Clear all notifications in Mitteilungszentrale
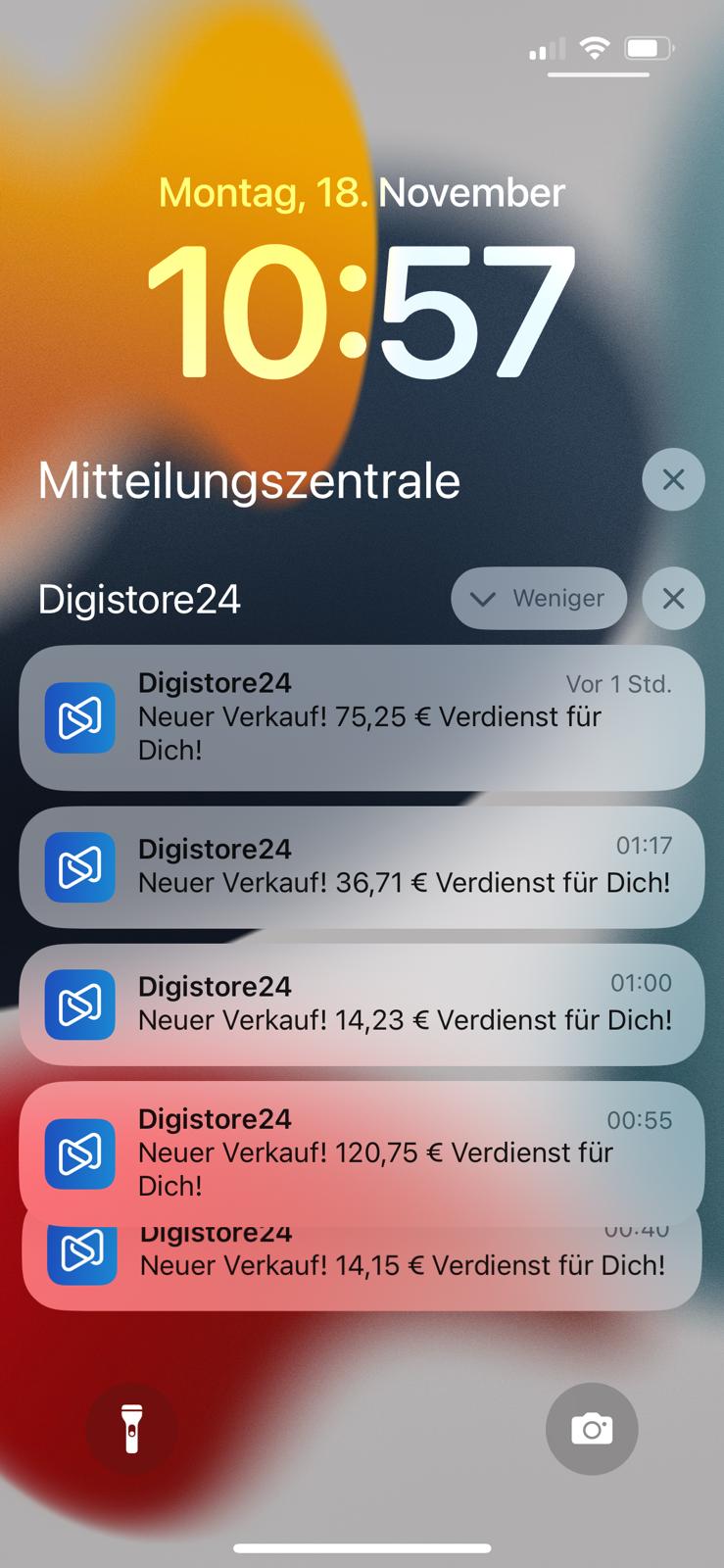Viewport: 724px width, 1568px height. [673, 480]
